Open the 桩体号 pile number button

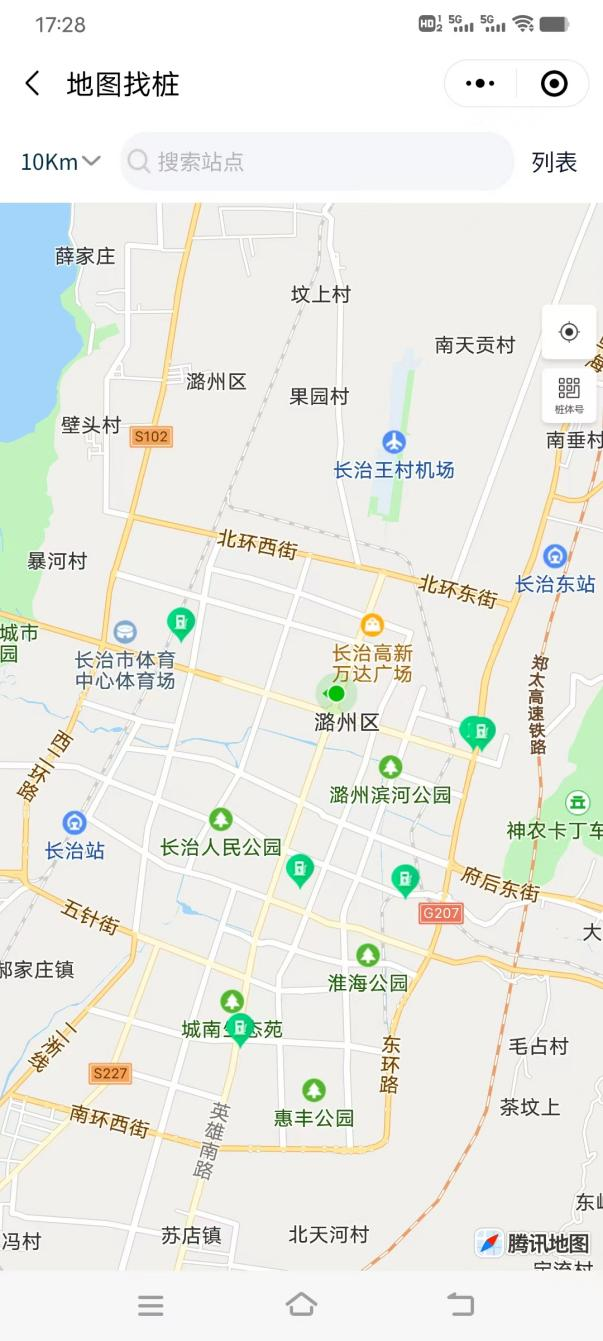pyautogui.click(x=569, y=395)
